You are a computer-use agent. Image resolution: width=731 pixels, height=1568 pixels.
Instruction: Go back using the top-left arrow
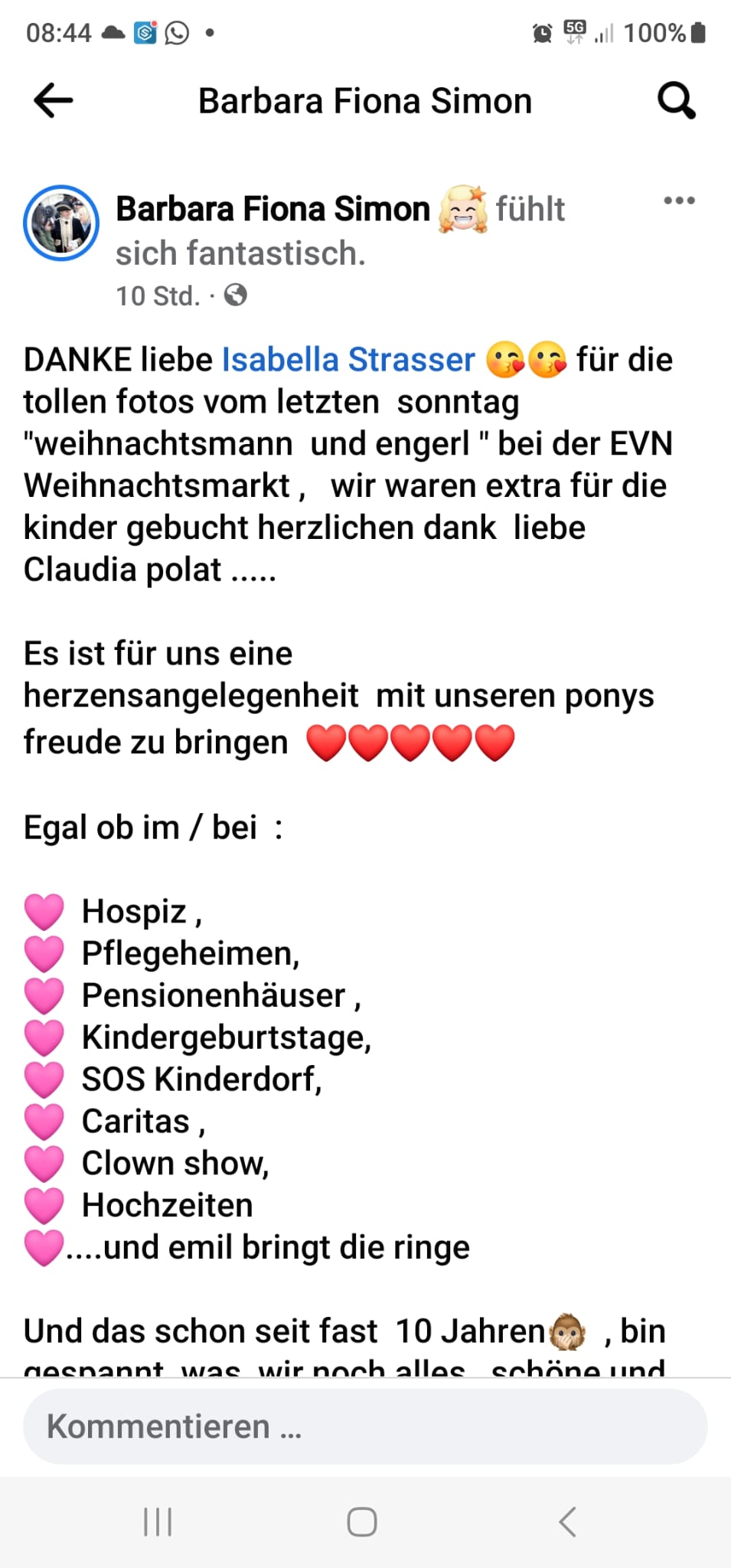pyautogui.click(x=54, y=101)
